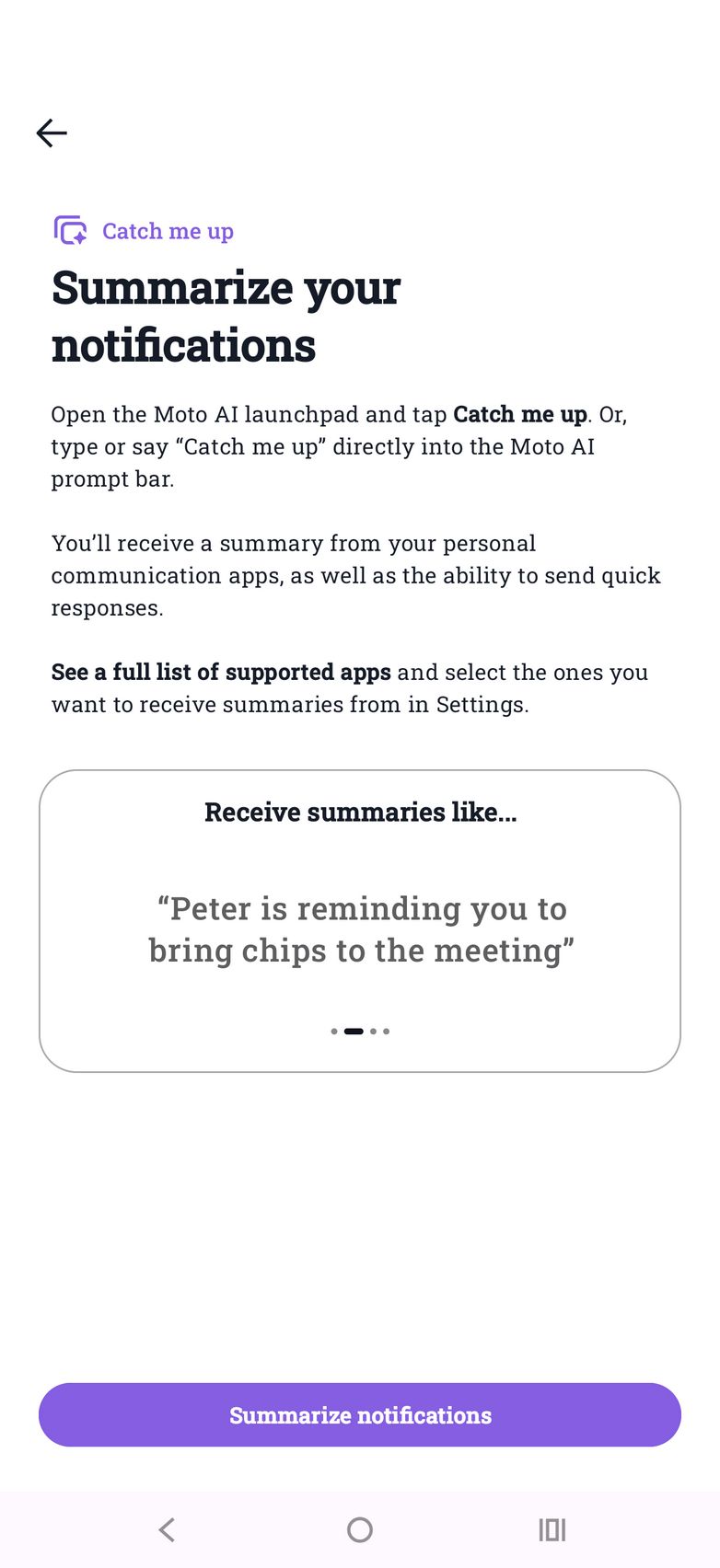Tap the system back navigation button
Image resolution: width=720 pixels, height=1568 pixels.
click(167, 1529)
